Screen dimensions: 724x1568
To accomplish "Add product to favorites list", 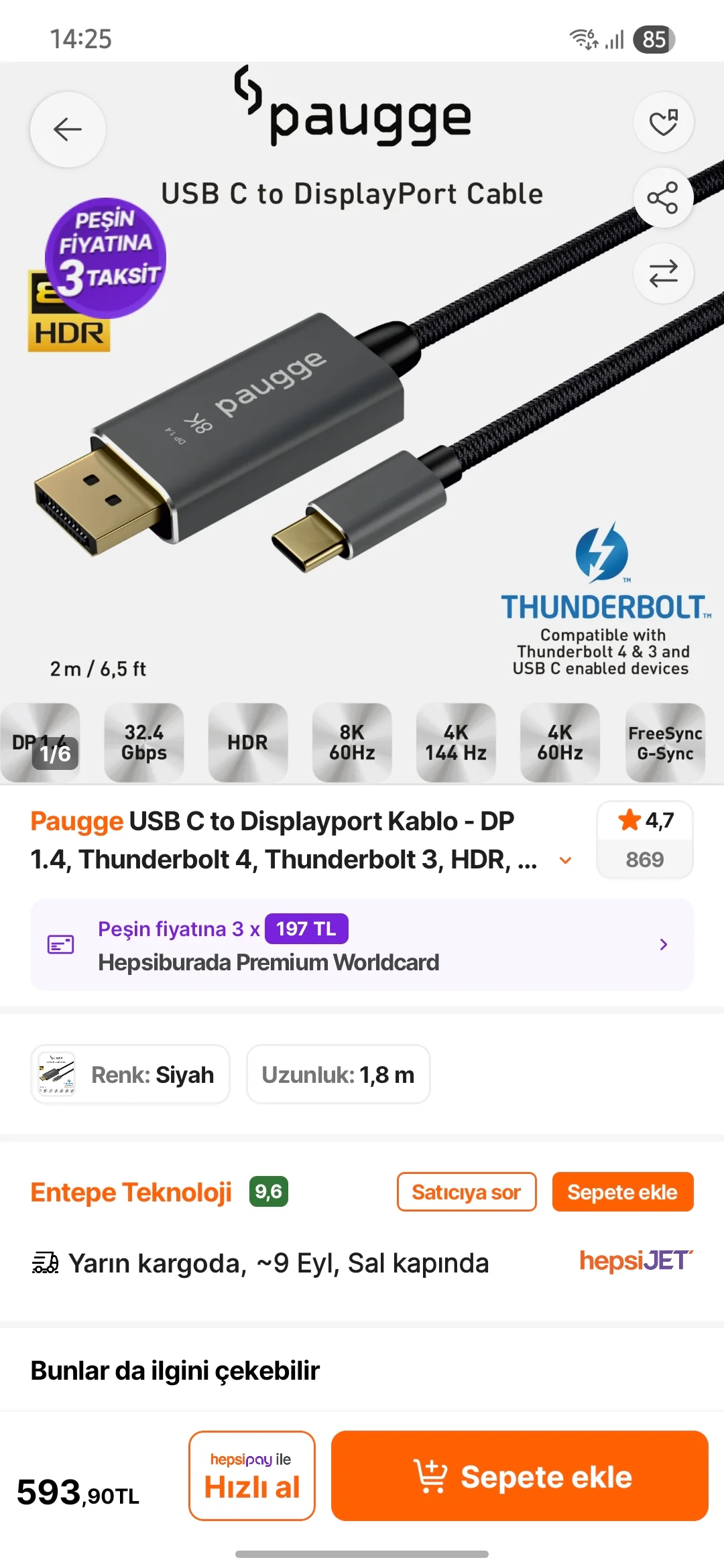I will point(663,123).
